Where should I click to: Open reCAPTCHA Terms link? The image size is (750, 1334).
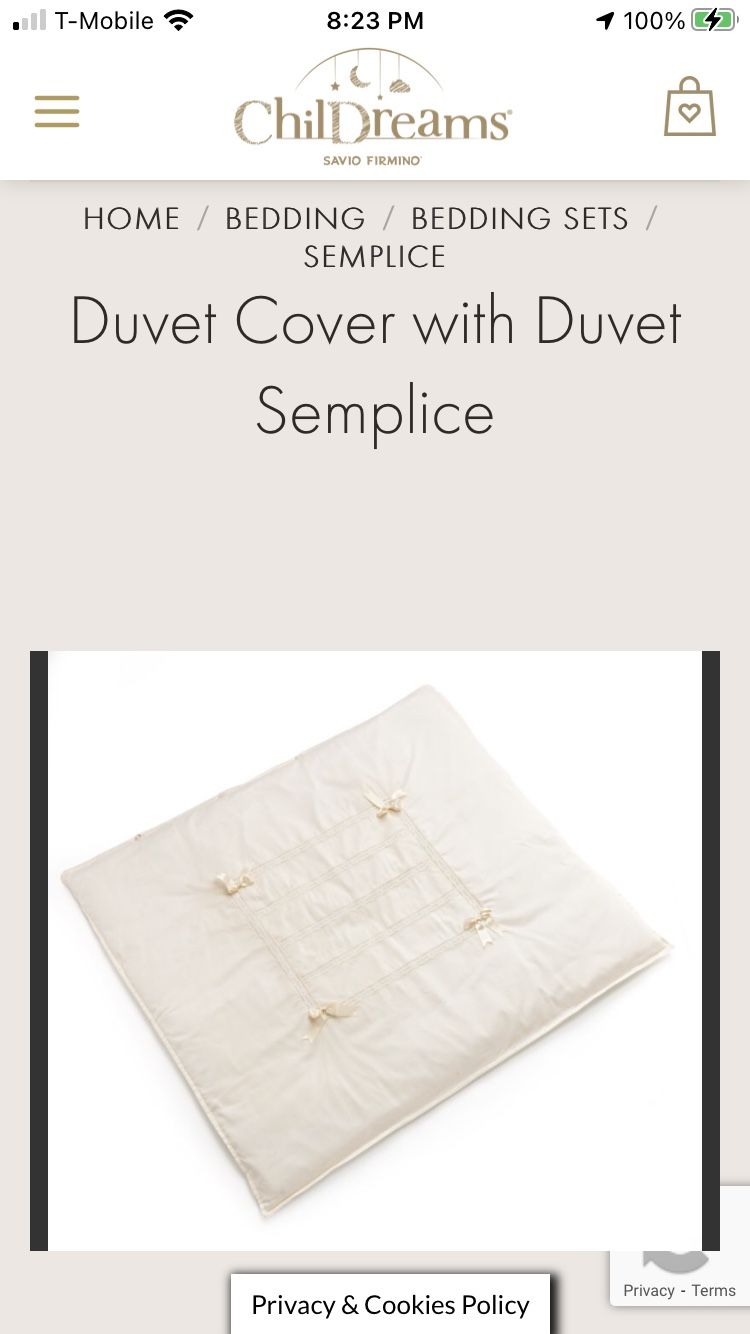pyautogui.click(x=714, y=1290)
